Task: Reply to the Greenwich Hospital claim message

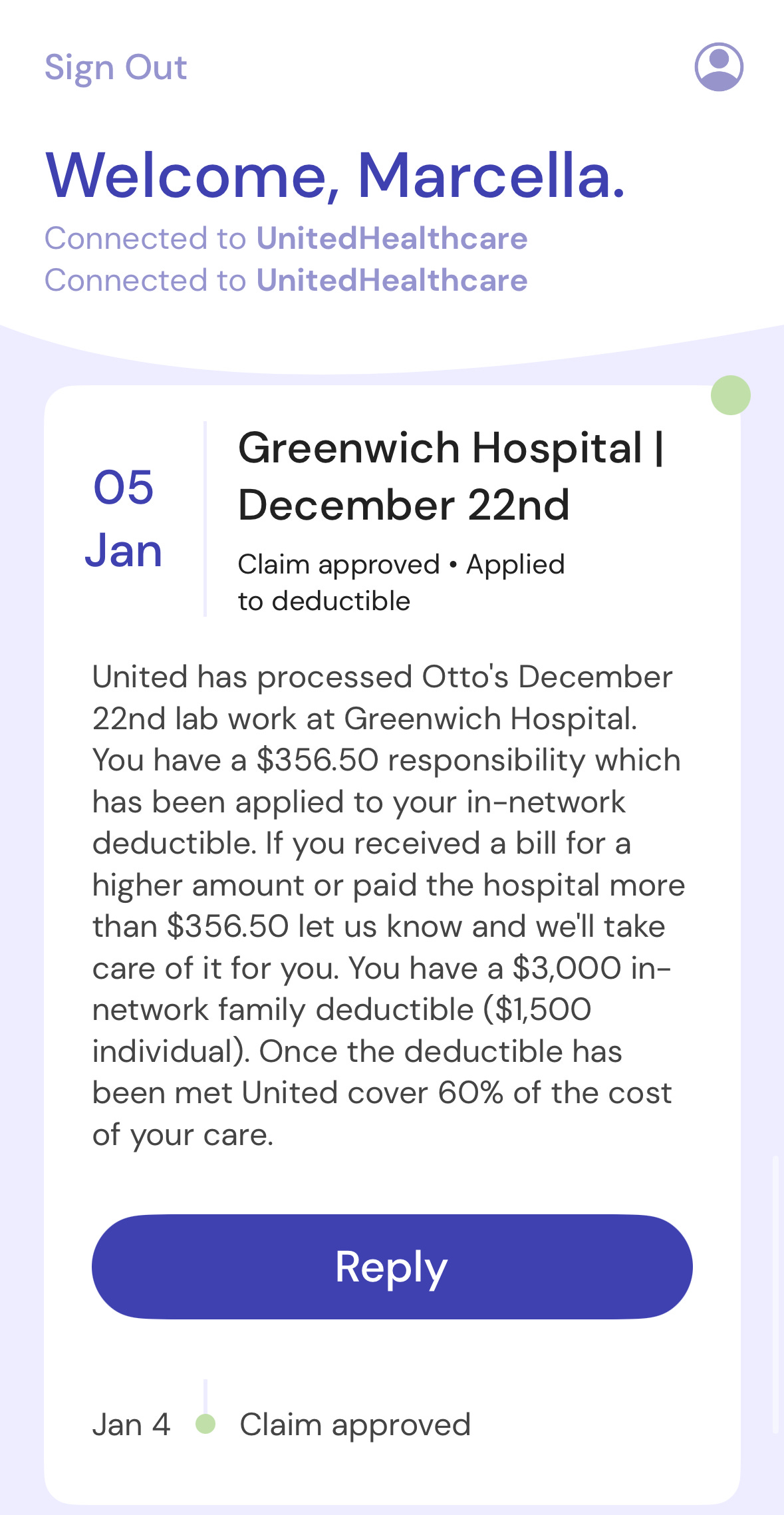Action: 392,1267
